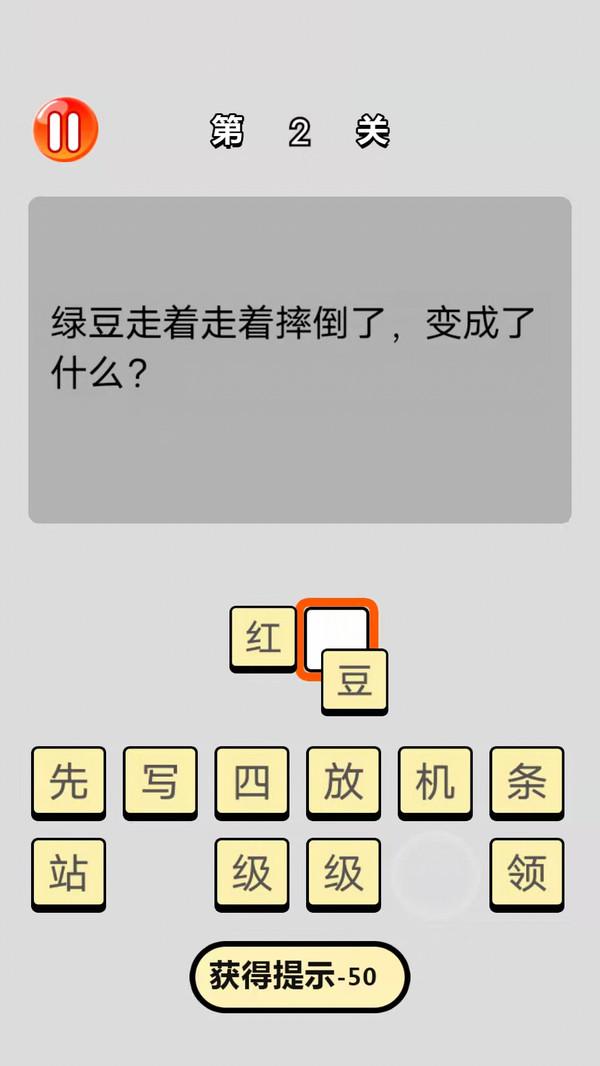Choose the 写 character tile
600x1066 pixels.
160,781
